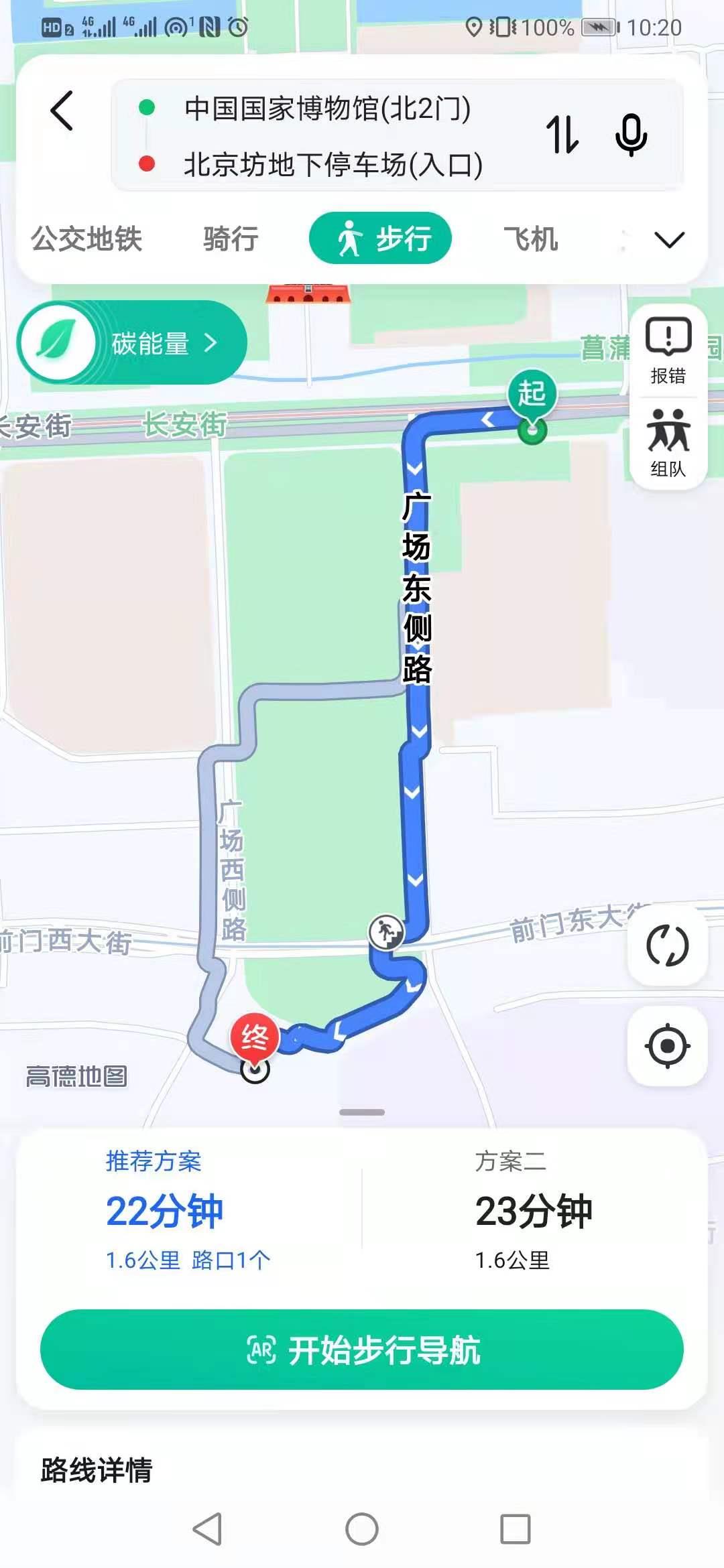Viewport: 724px width, 1568px height.
Task: Switch to the 公交地铁 tab
Action: 86,239
